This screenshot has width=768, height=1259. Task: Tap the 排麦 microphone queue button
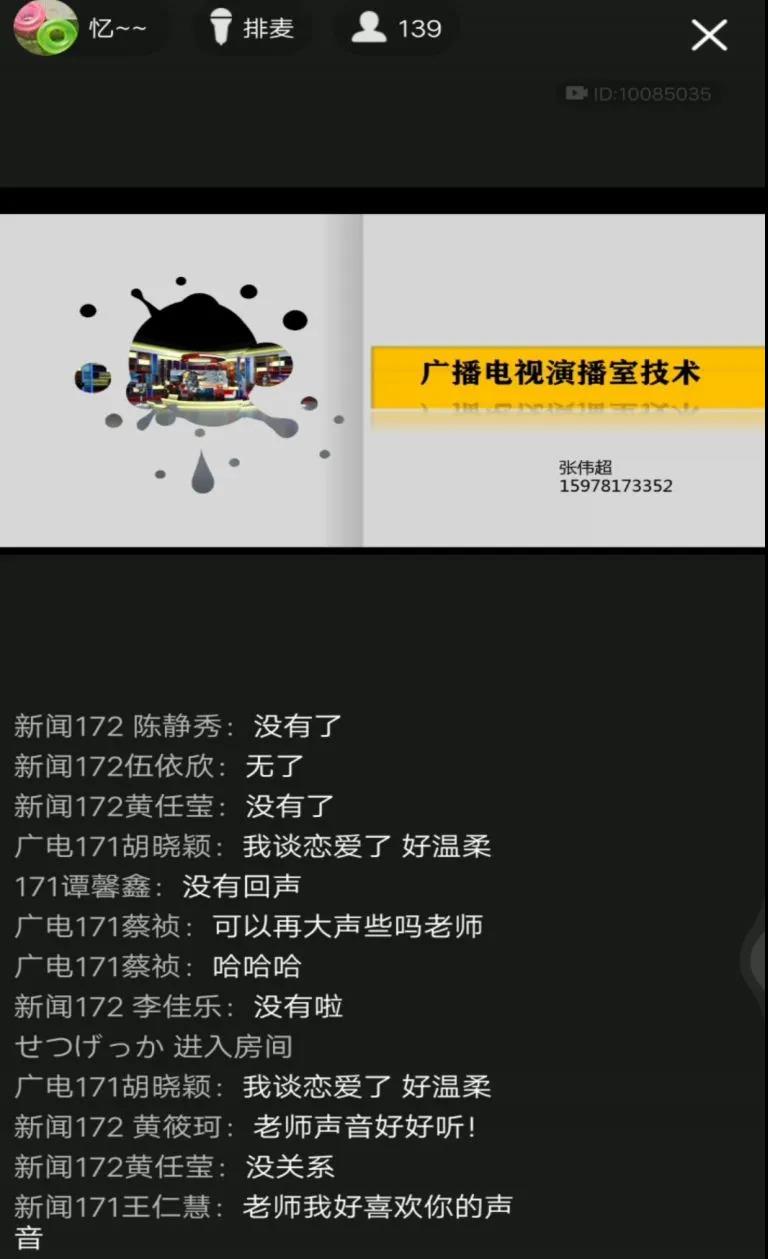252,28
